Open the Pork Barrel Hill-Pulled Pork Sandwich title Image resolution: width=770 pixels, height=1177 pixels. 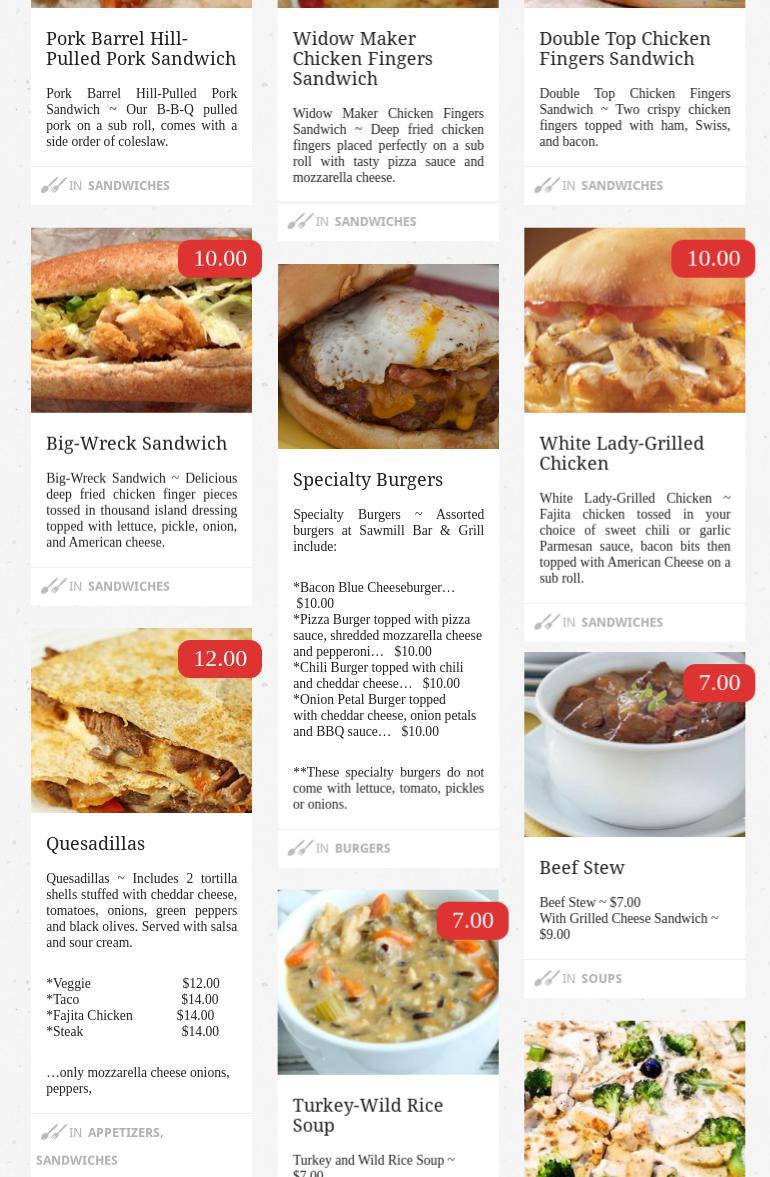[141, 49]
